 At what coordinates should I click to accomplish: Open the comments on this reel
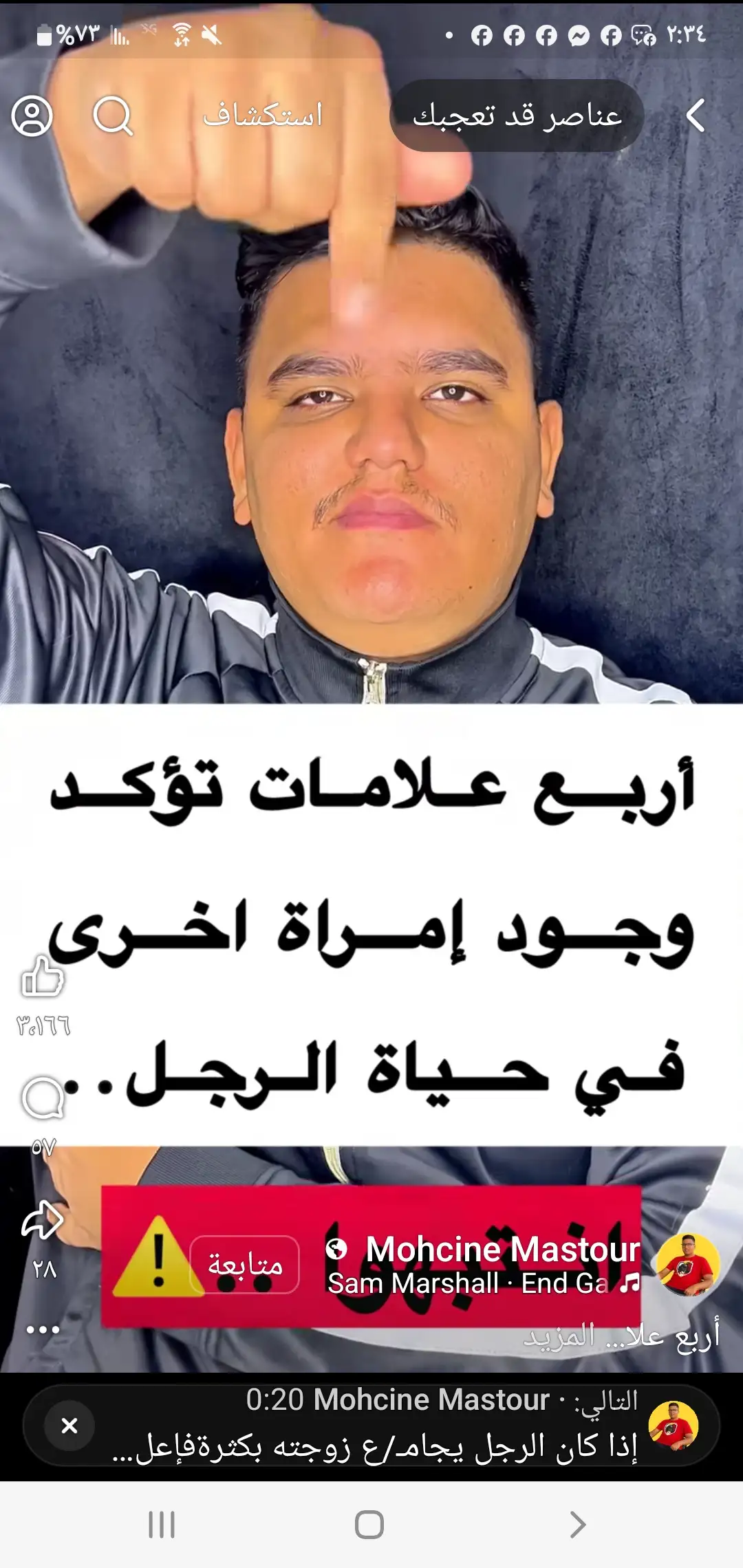point(43,1098)
